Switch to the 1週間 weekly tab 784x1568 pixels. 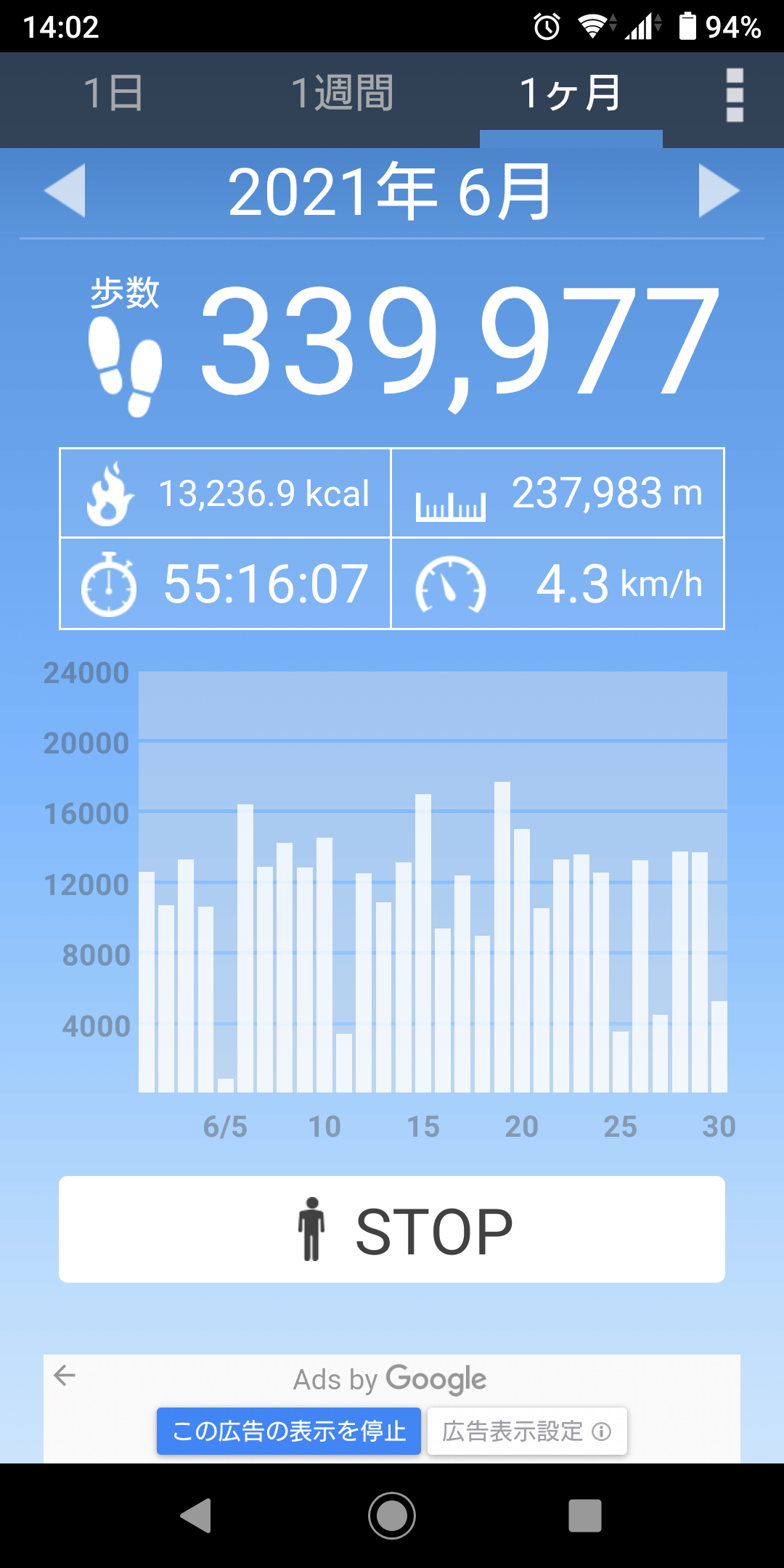342,94
